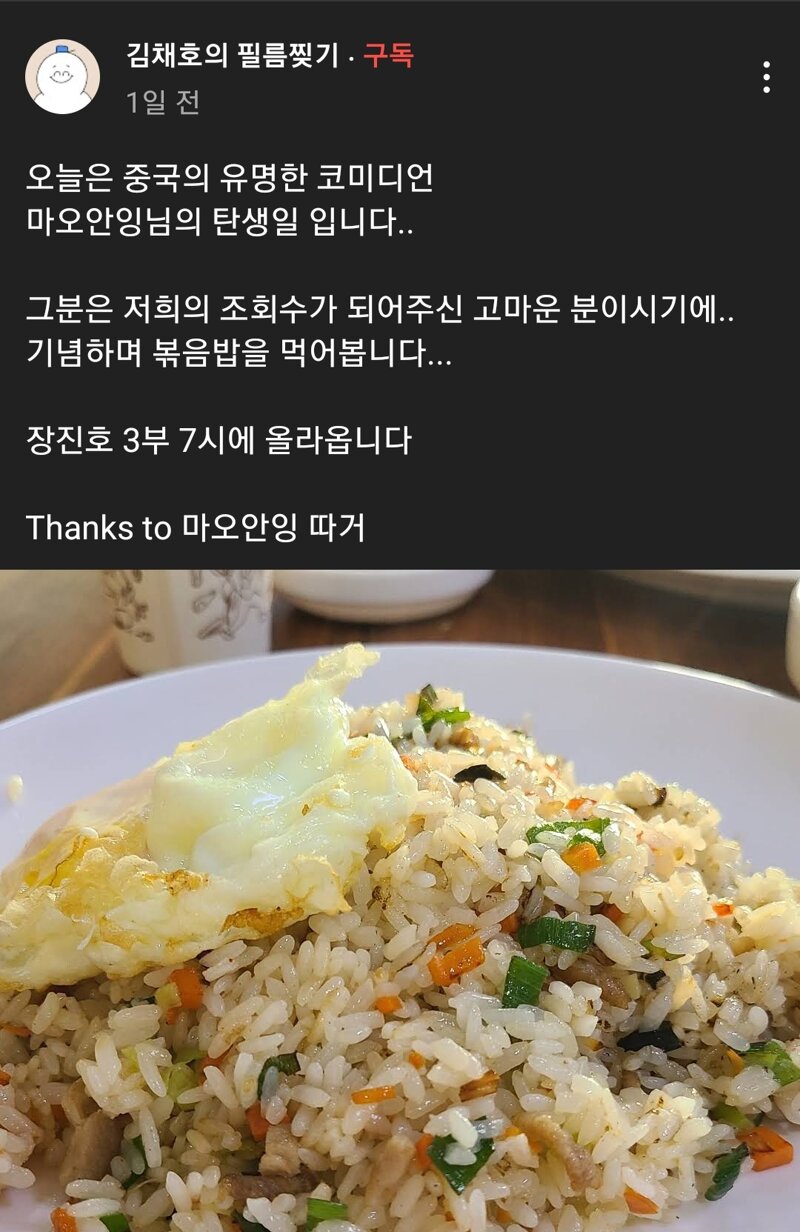
Task: Open the 김채호의 필름찢기 channel avatar
Action: coord(62,77)
